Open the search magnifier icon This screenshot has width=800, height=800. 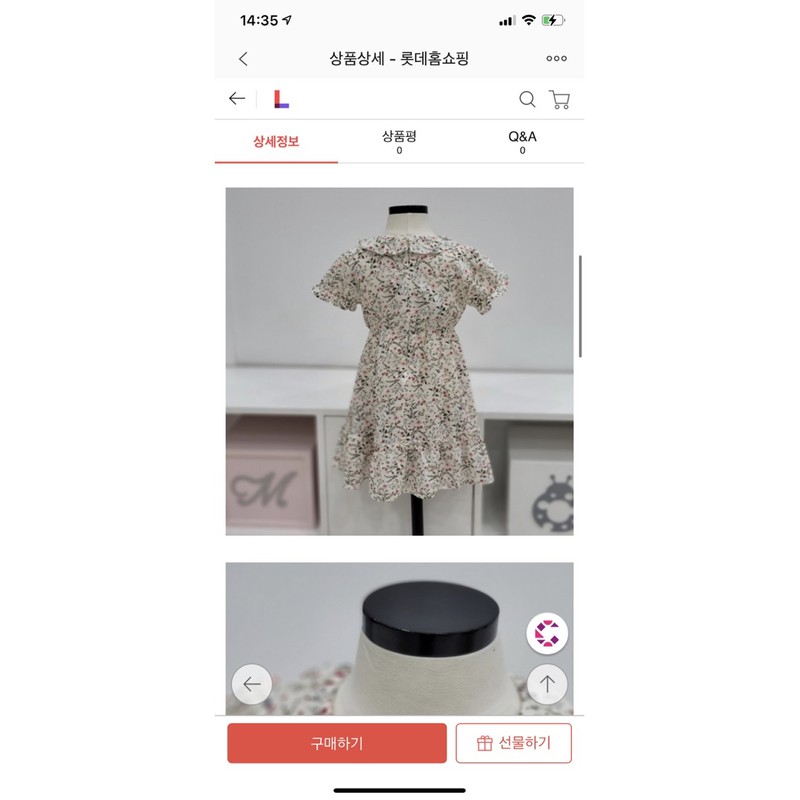tap(527, 99)
